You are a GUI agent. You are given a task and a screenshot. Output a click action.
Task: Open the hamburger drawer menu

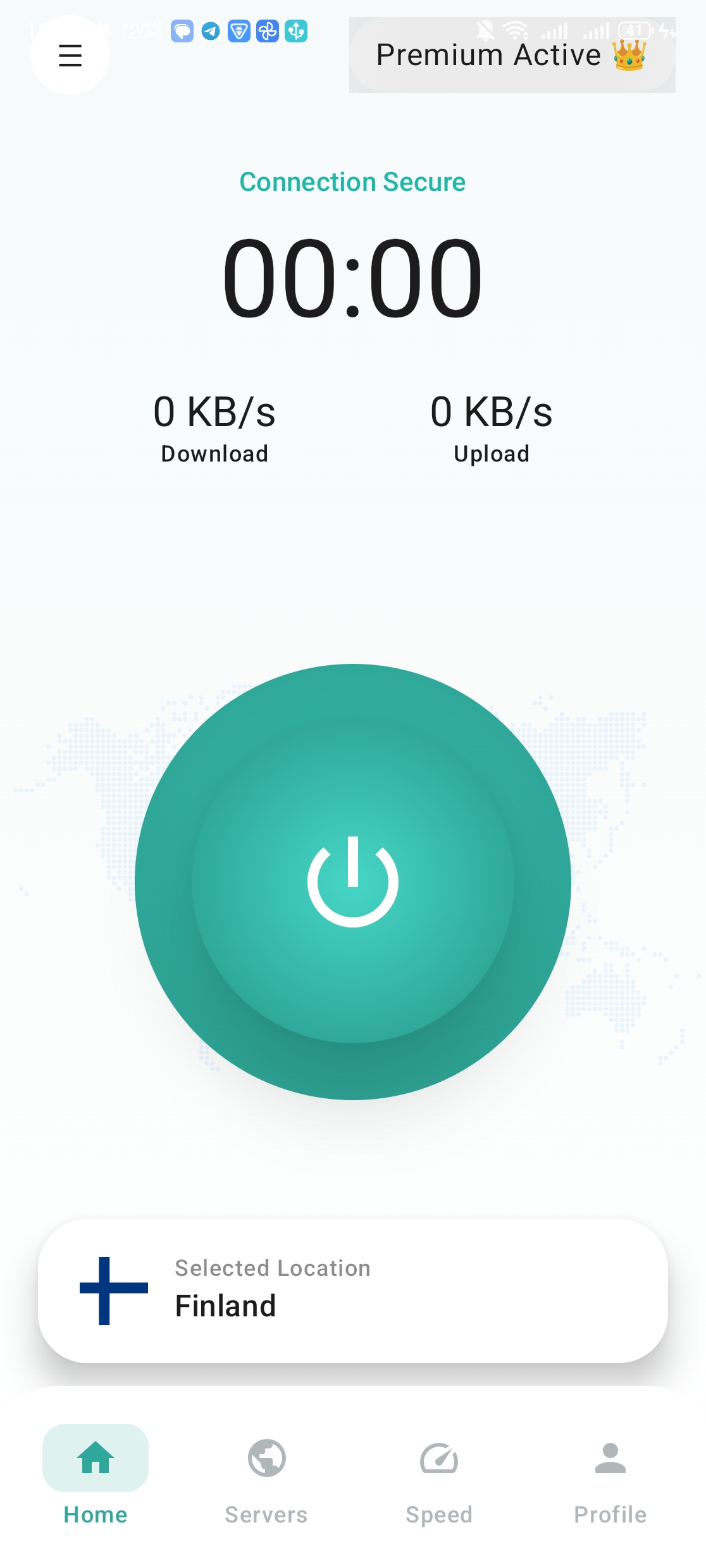pyautogui.click(x=70, y=55)
